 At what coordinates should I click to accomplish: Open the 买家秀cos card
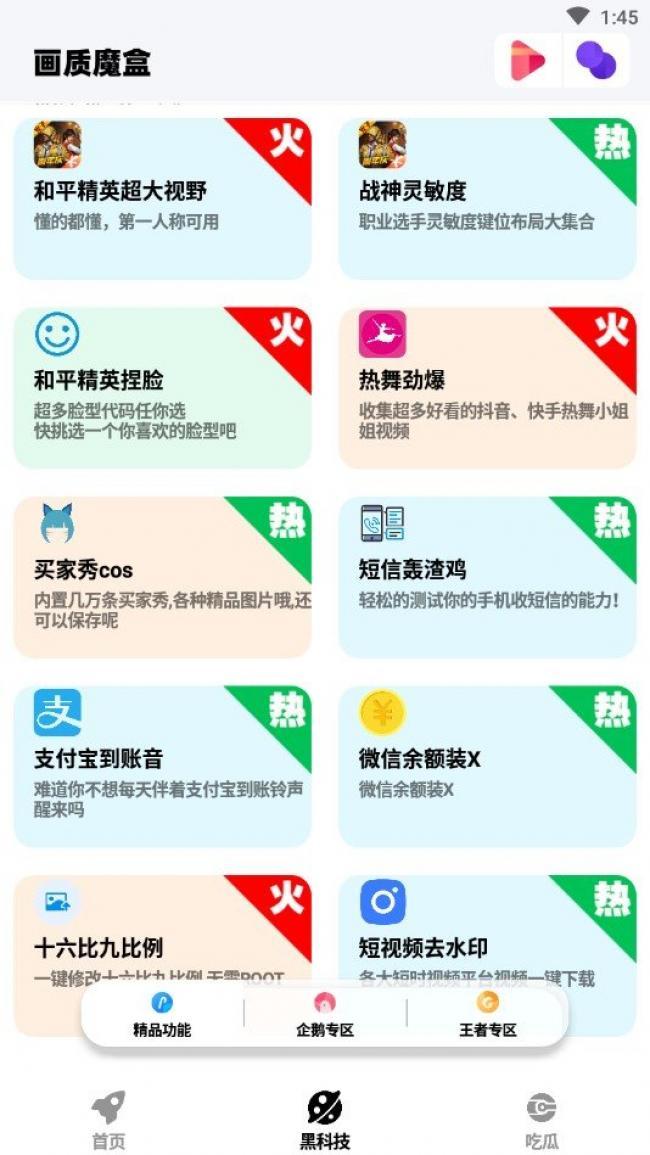pyautogui.click(x=162, y=577)
